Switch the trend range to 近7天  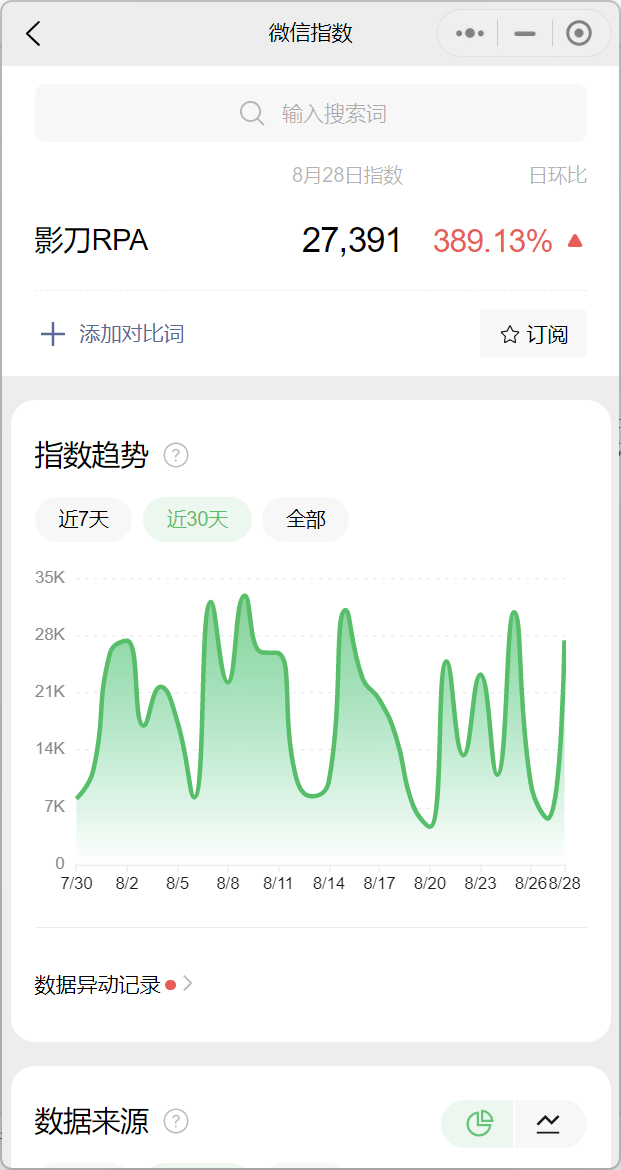point(83,519)
